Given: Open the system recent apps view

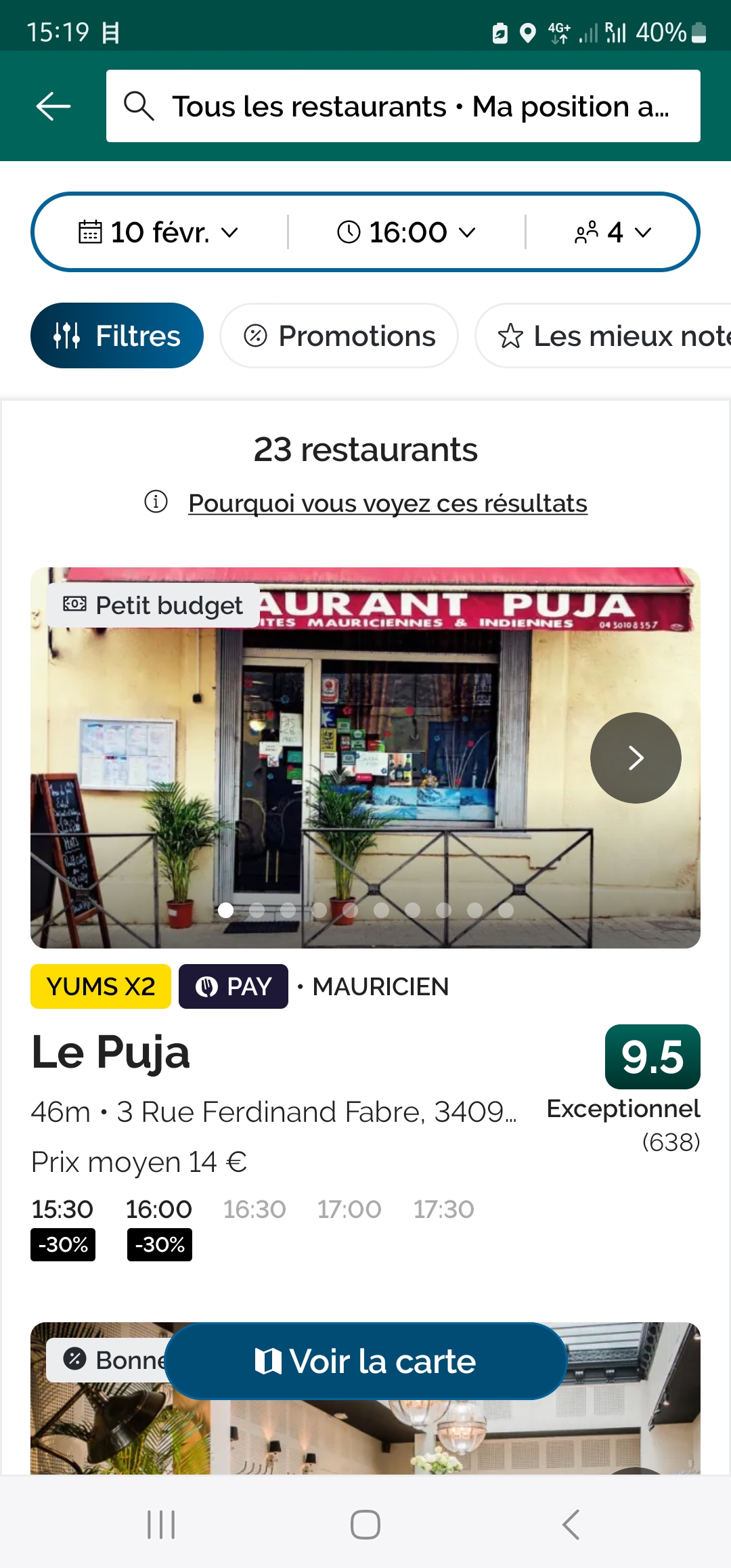Looking at the screenshot, I should tap(161, 1525).
